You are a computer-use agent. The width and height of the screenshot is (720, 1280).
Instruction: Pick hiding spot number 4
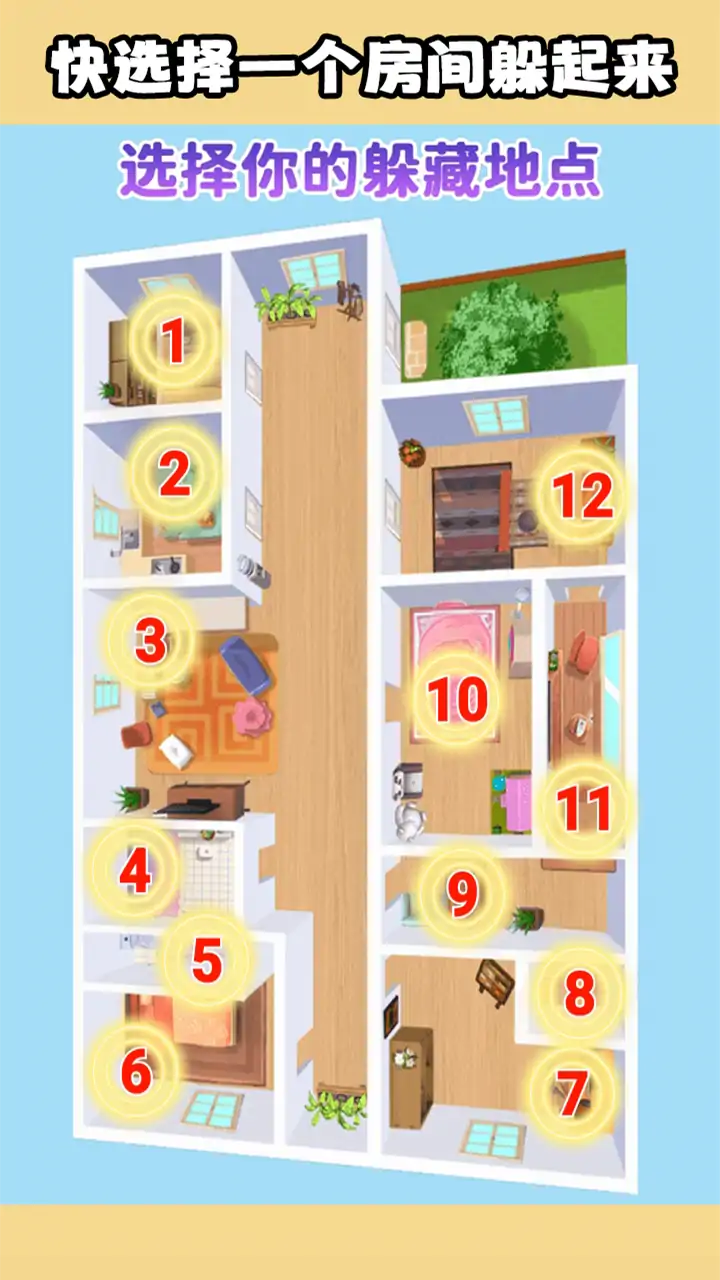pos(134,873)
